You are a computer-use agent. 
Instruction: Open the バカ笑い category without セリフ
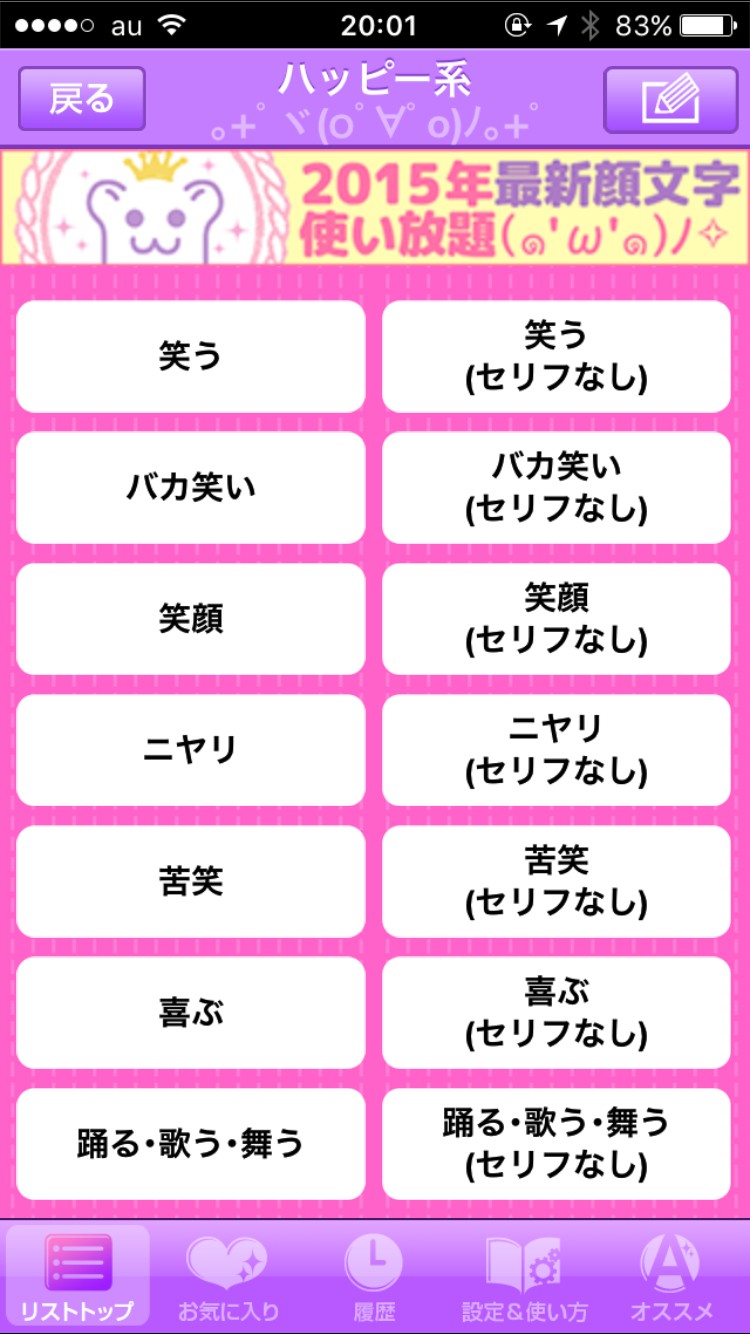tap(190, 488)
